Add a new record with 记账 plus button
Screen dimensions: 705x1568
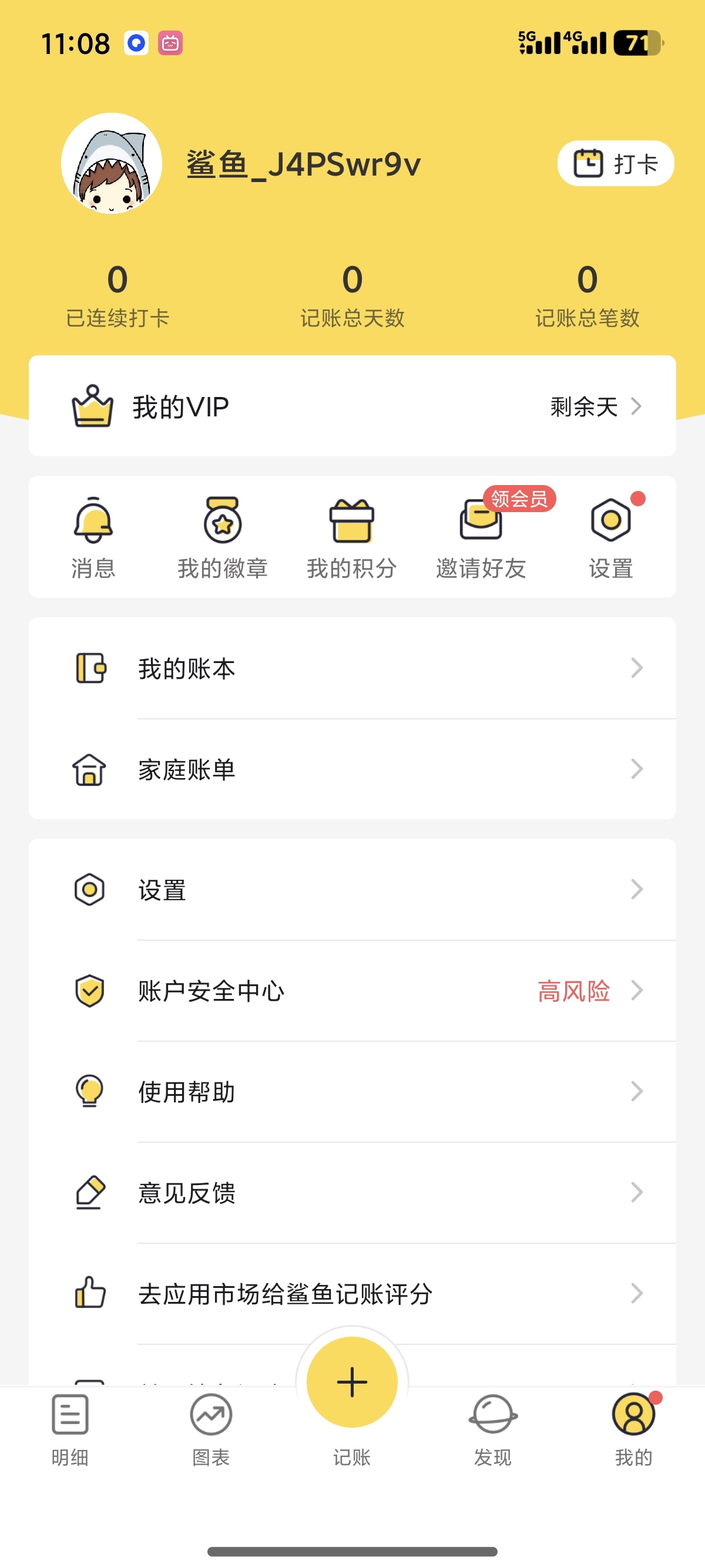click(x=352, y=1383)
